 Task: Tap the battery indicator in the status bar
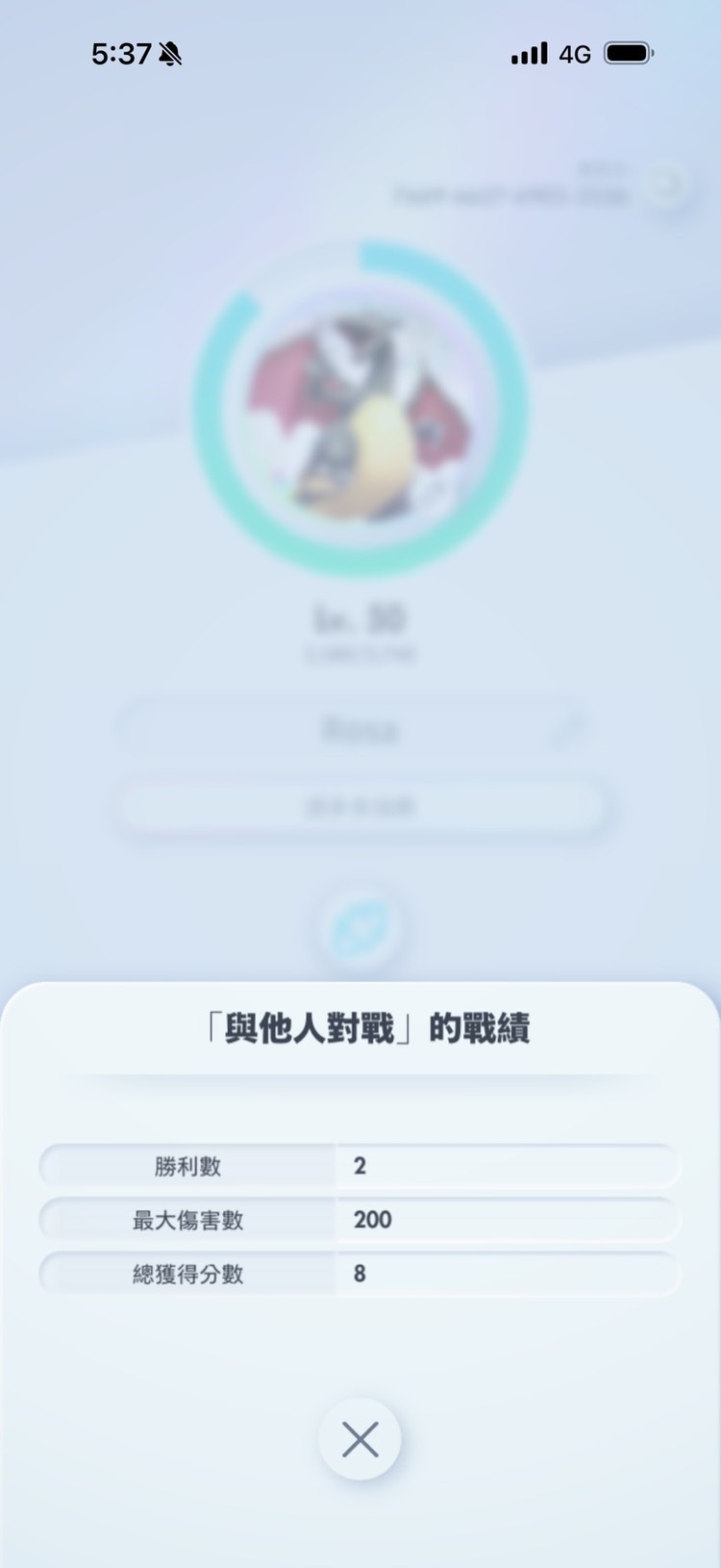(626, 53)
